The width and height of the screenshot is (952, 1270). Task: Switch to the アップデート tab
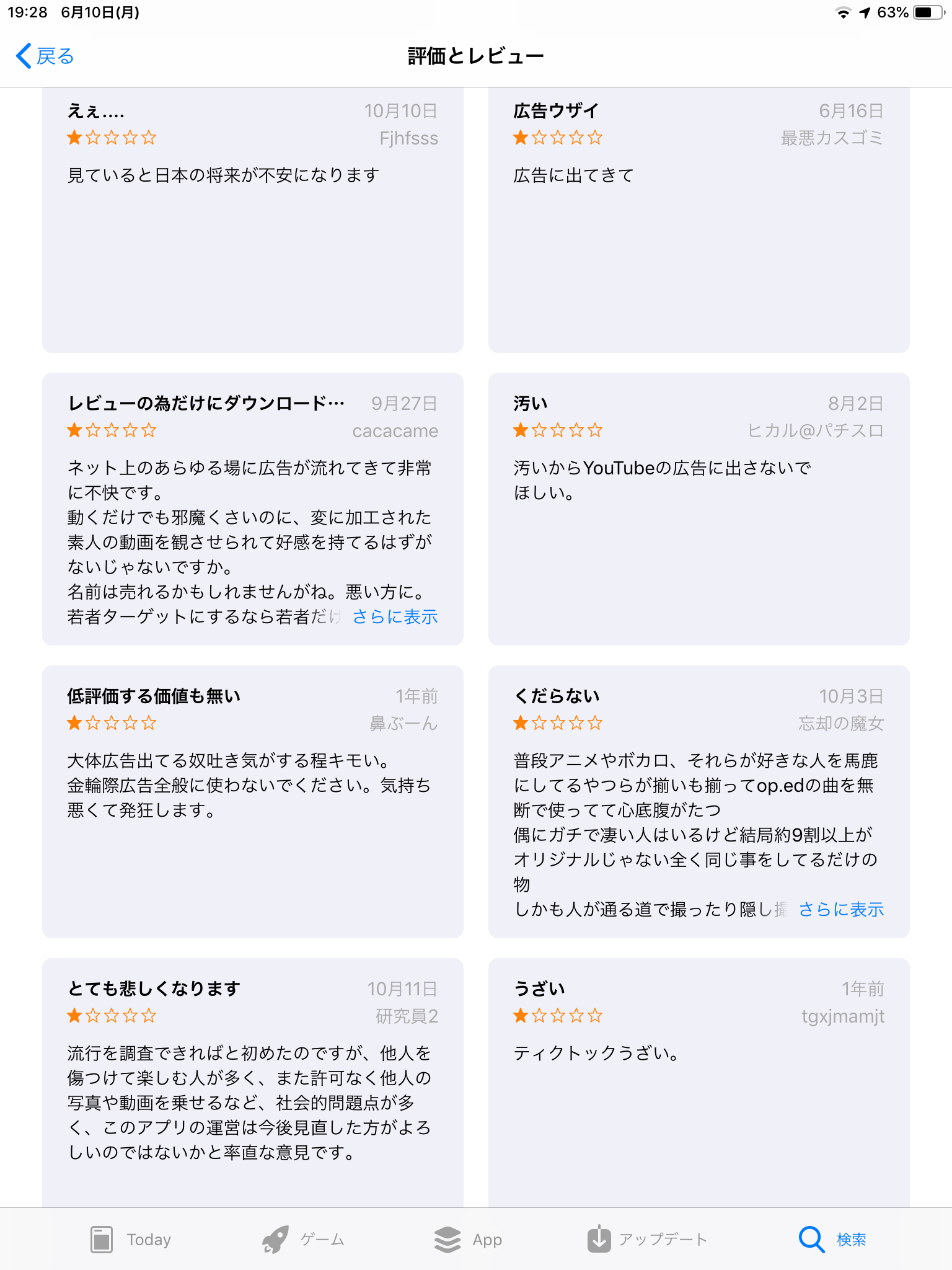[x=647, y=1239]
